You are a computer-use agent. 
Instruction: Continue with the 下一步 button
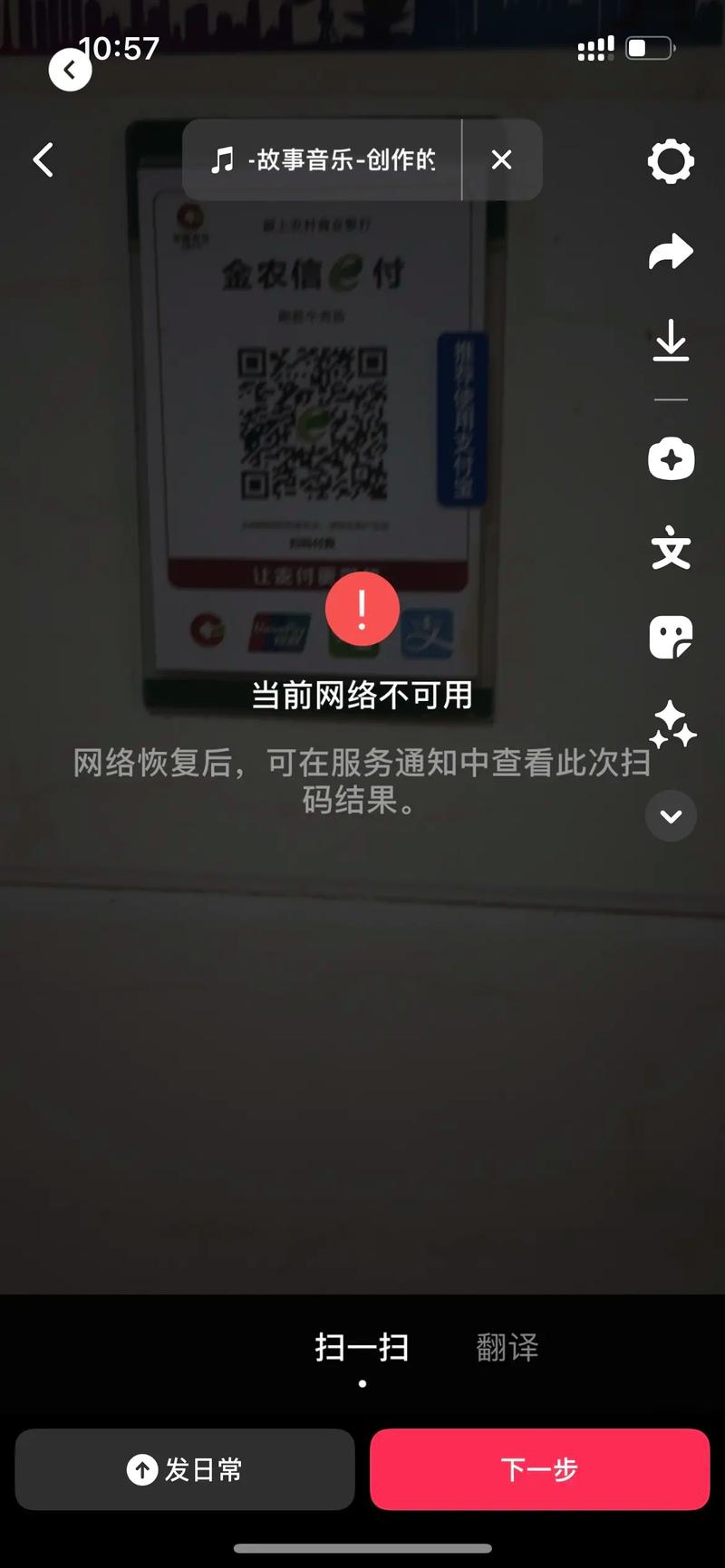[x=539, y=1469]
